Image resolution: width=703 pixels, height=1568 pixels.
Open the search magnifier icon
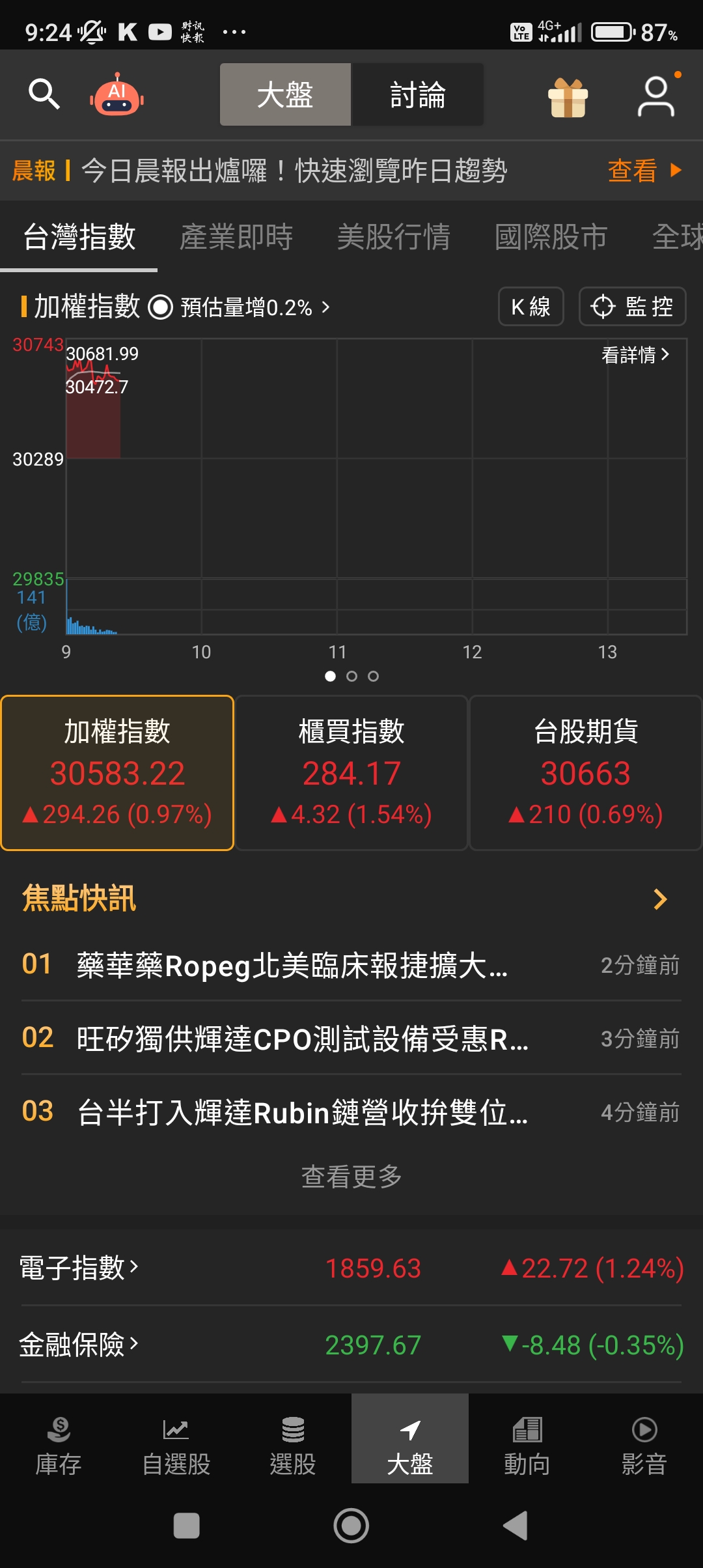pyautogui.click(x=44, y=94)
